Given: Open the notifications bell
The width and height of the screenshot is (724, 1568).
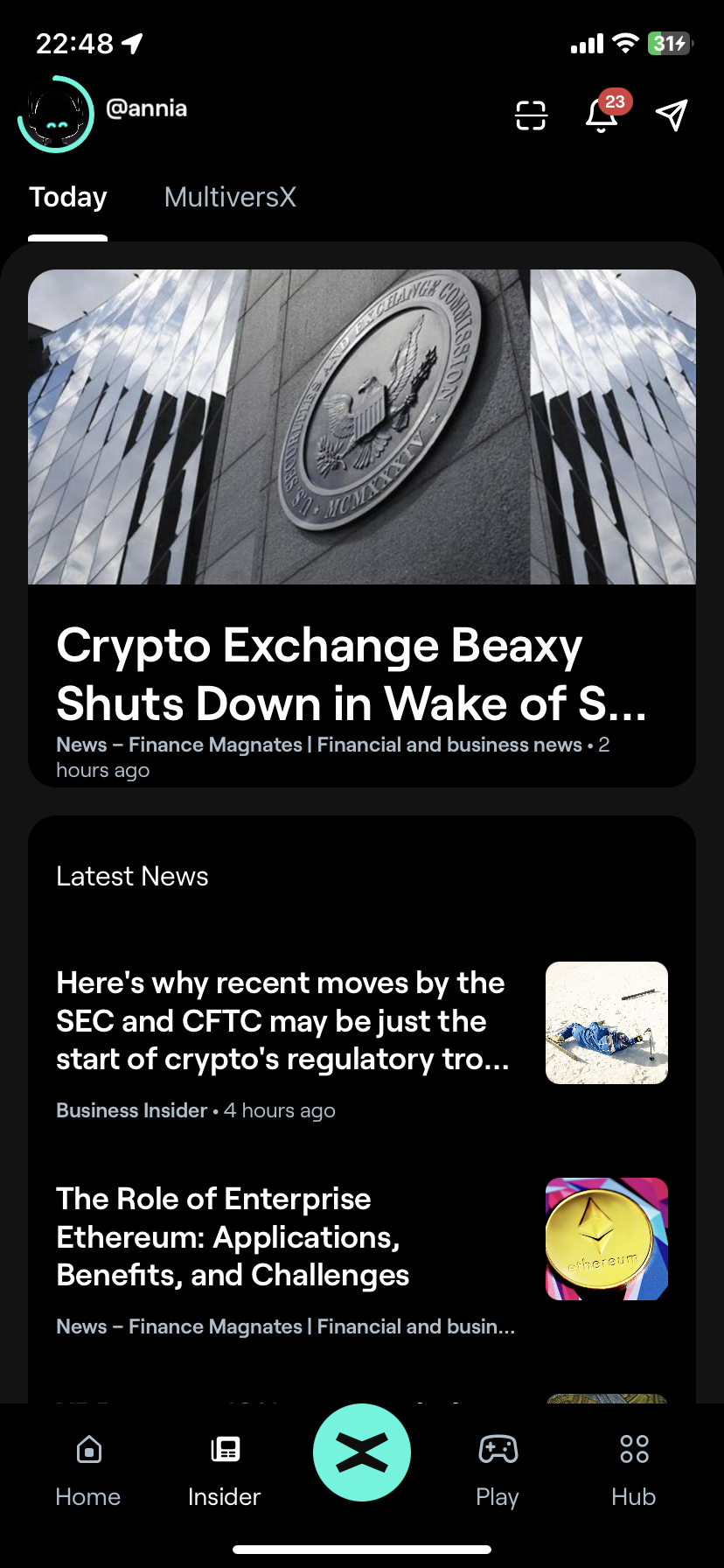Looking at the screenshot, I should coord(602,115).
